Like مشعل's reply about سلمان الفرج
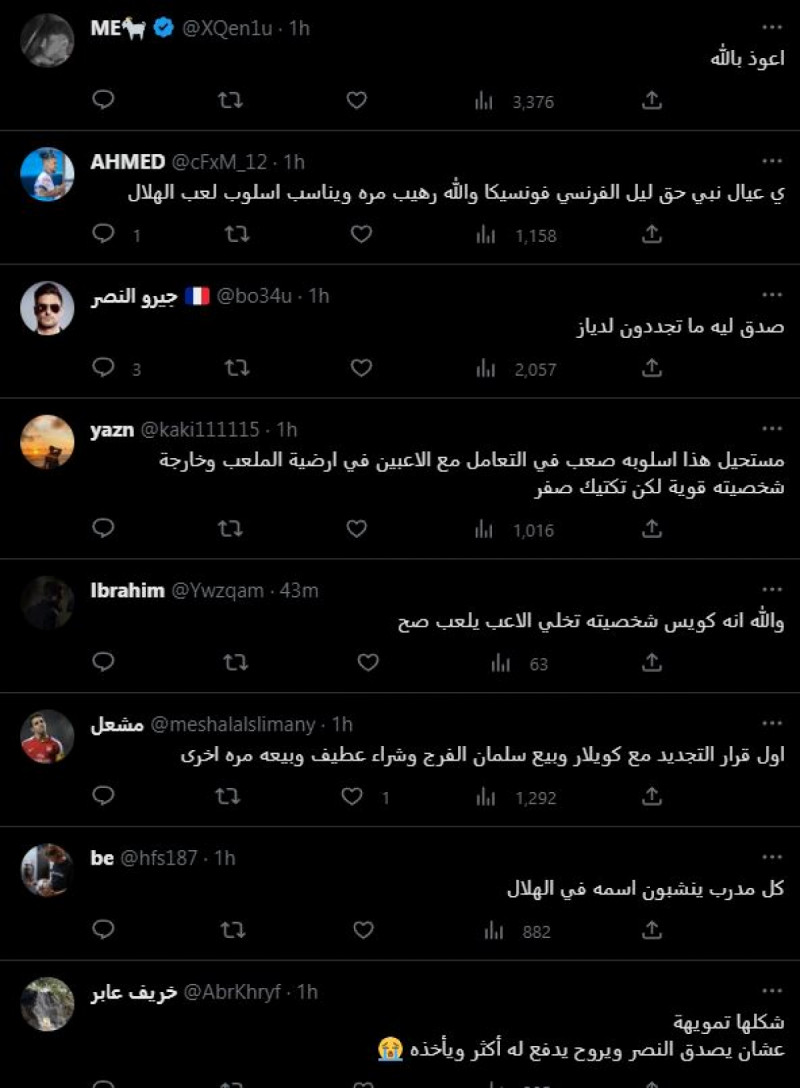Viewport: 800px width, 1088px height. [x=351, y=797]
